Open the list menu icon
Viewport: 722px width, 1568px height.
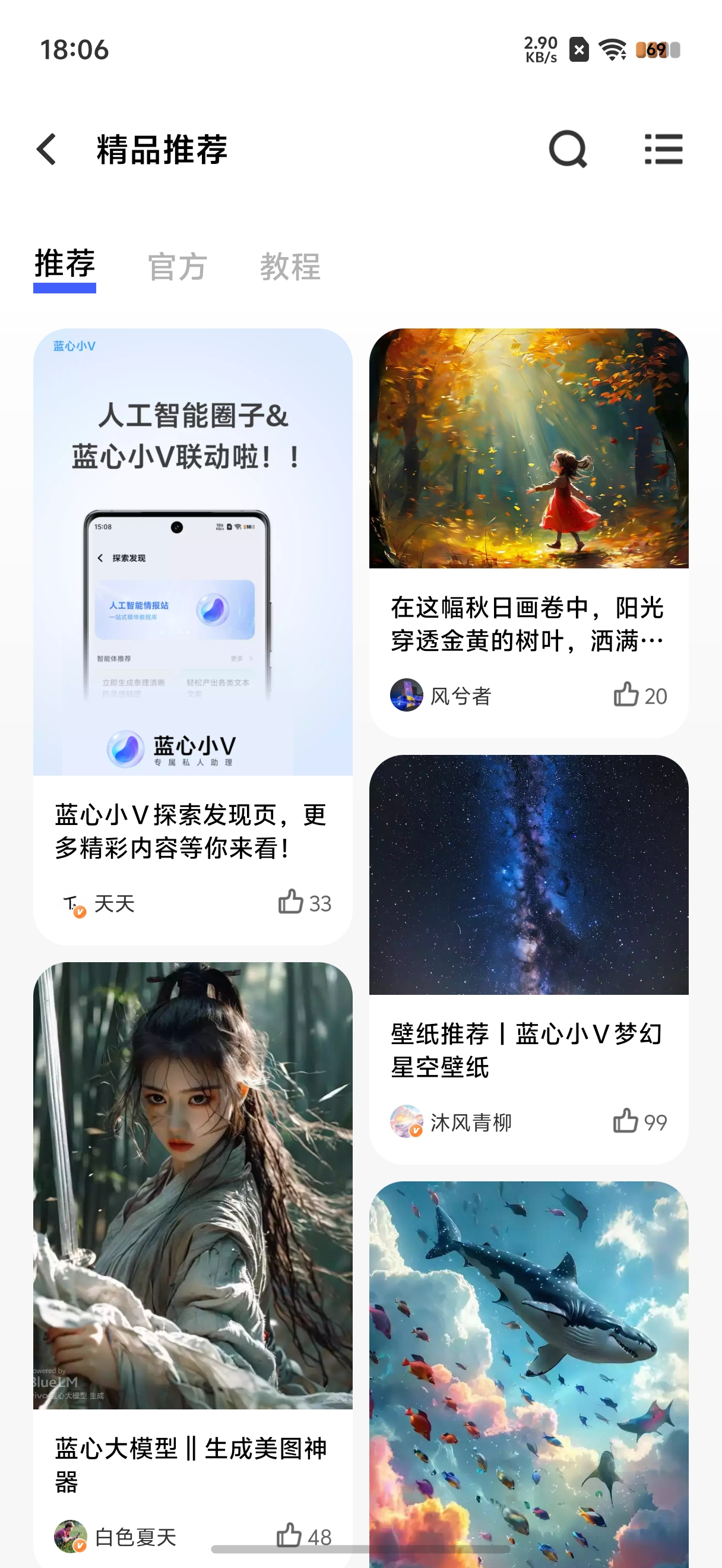(663, 149)
